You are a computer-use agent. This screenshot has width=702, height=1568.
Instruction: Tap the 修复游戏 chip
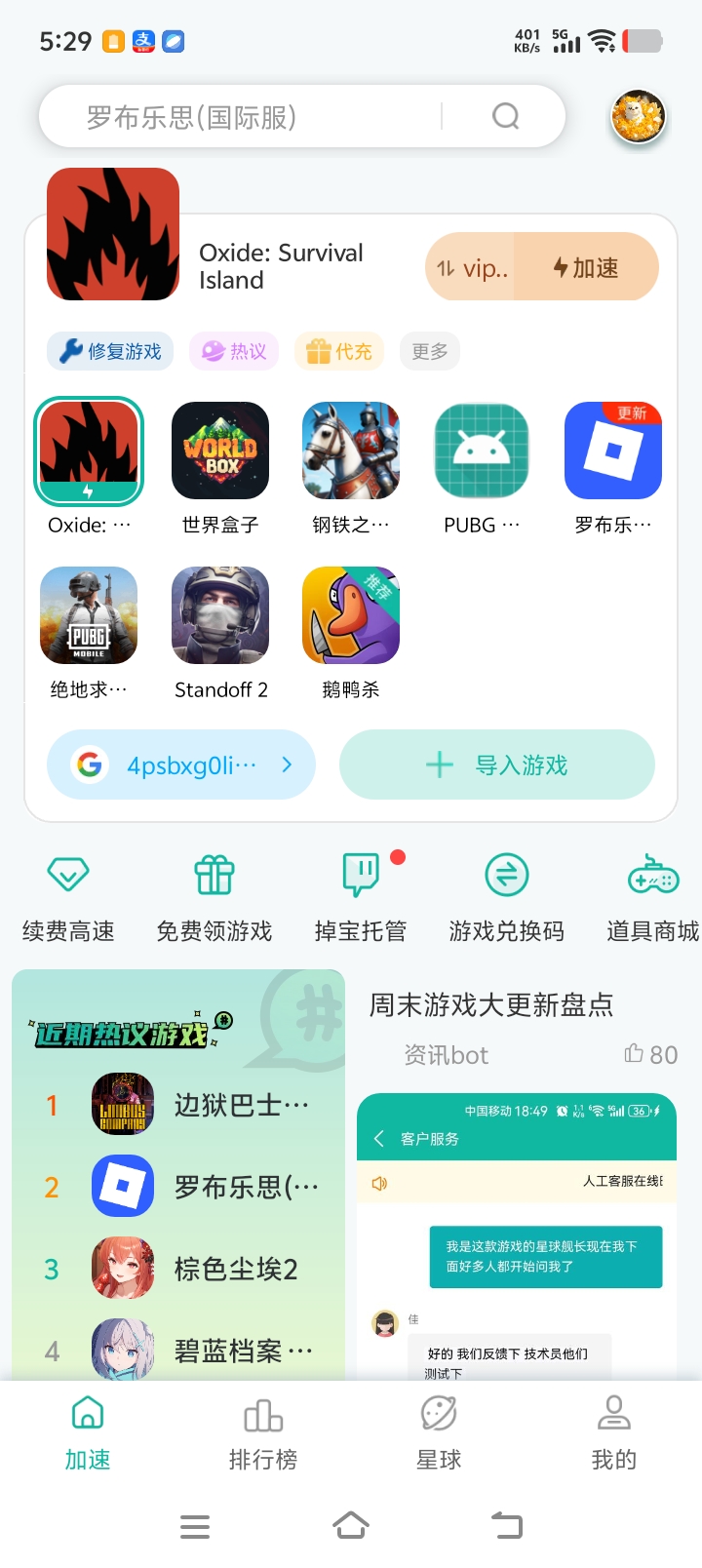coord(110,351)
